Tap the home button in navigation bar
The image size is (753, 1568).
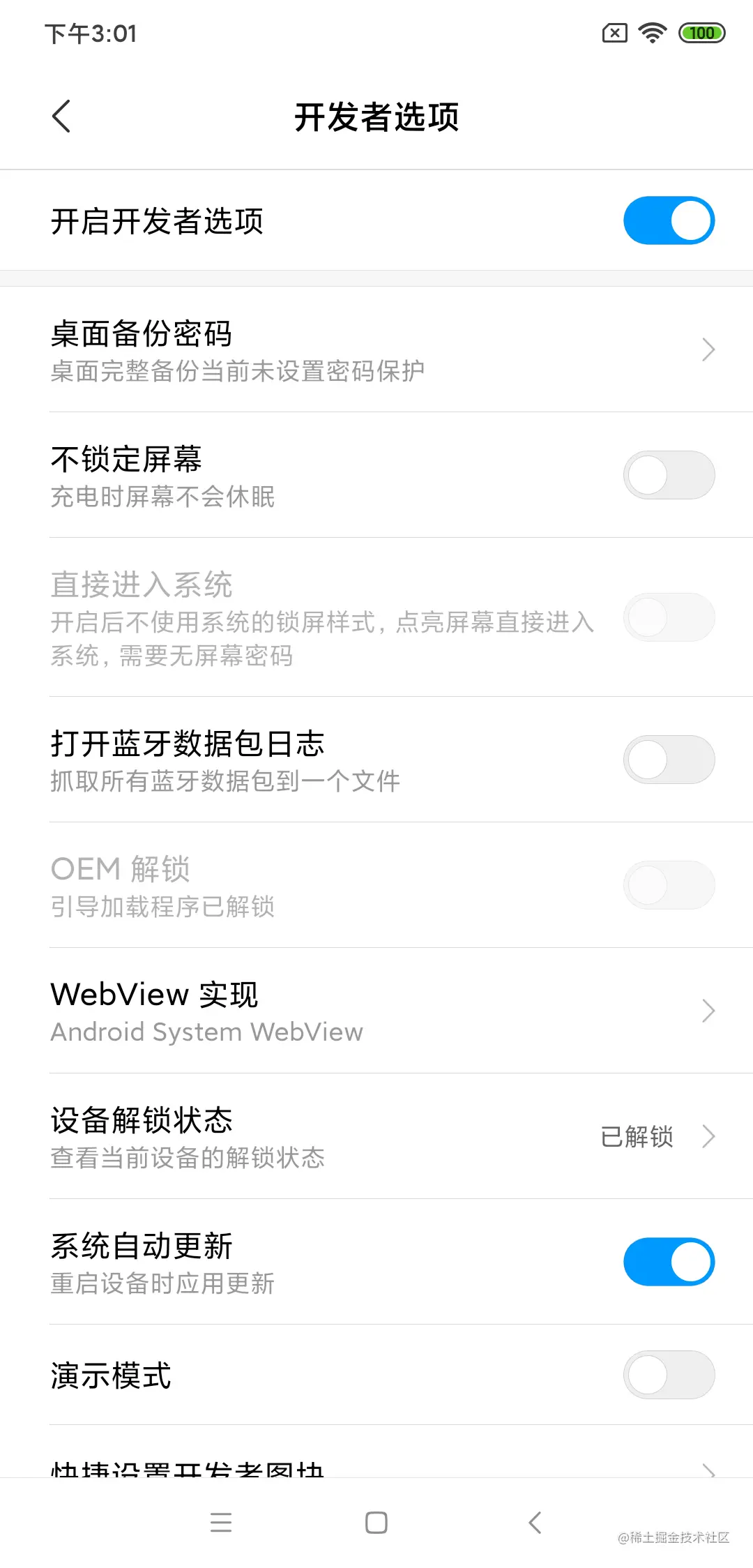click(x=376, y=1523)
